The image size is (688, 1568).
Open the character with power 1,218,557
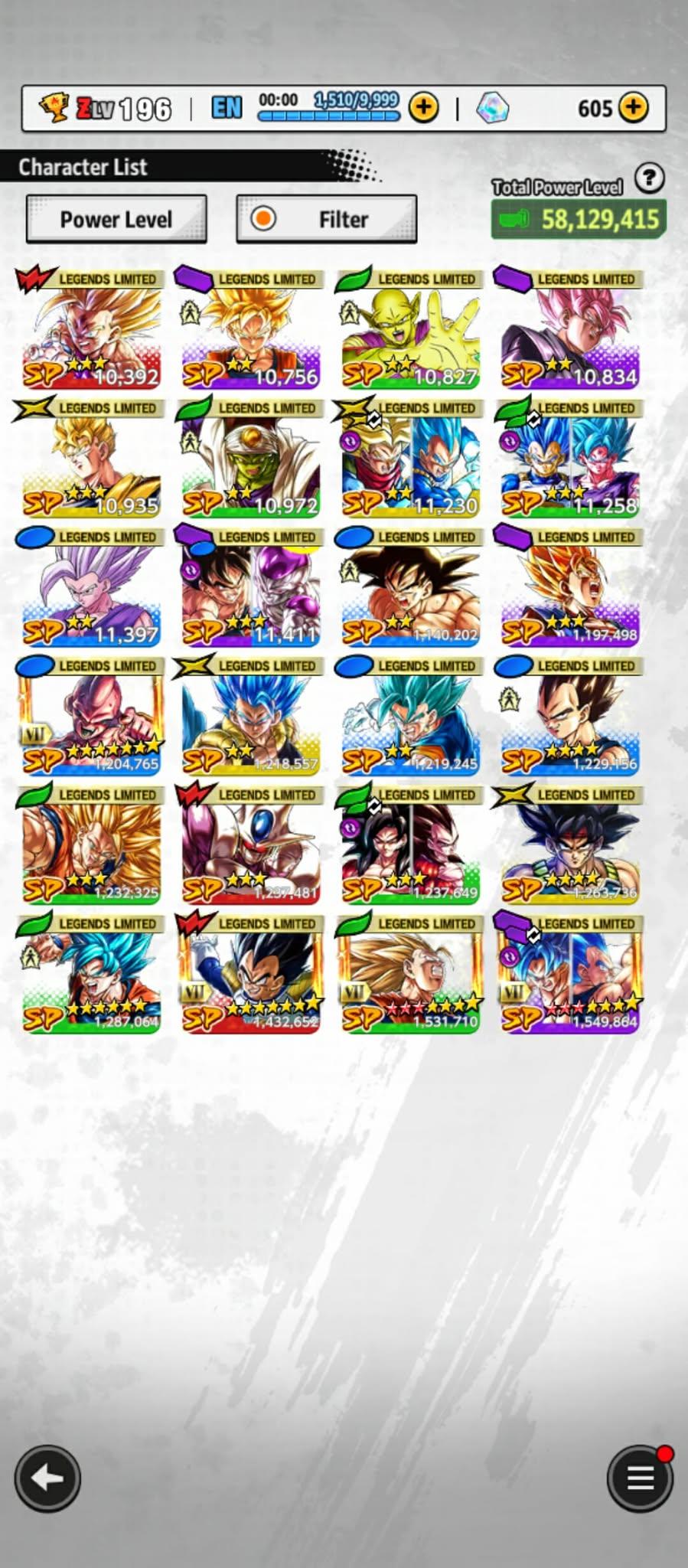click(251, 717)
